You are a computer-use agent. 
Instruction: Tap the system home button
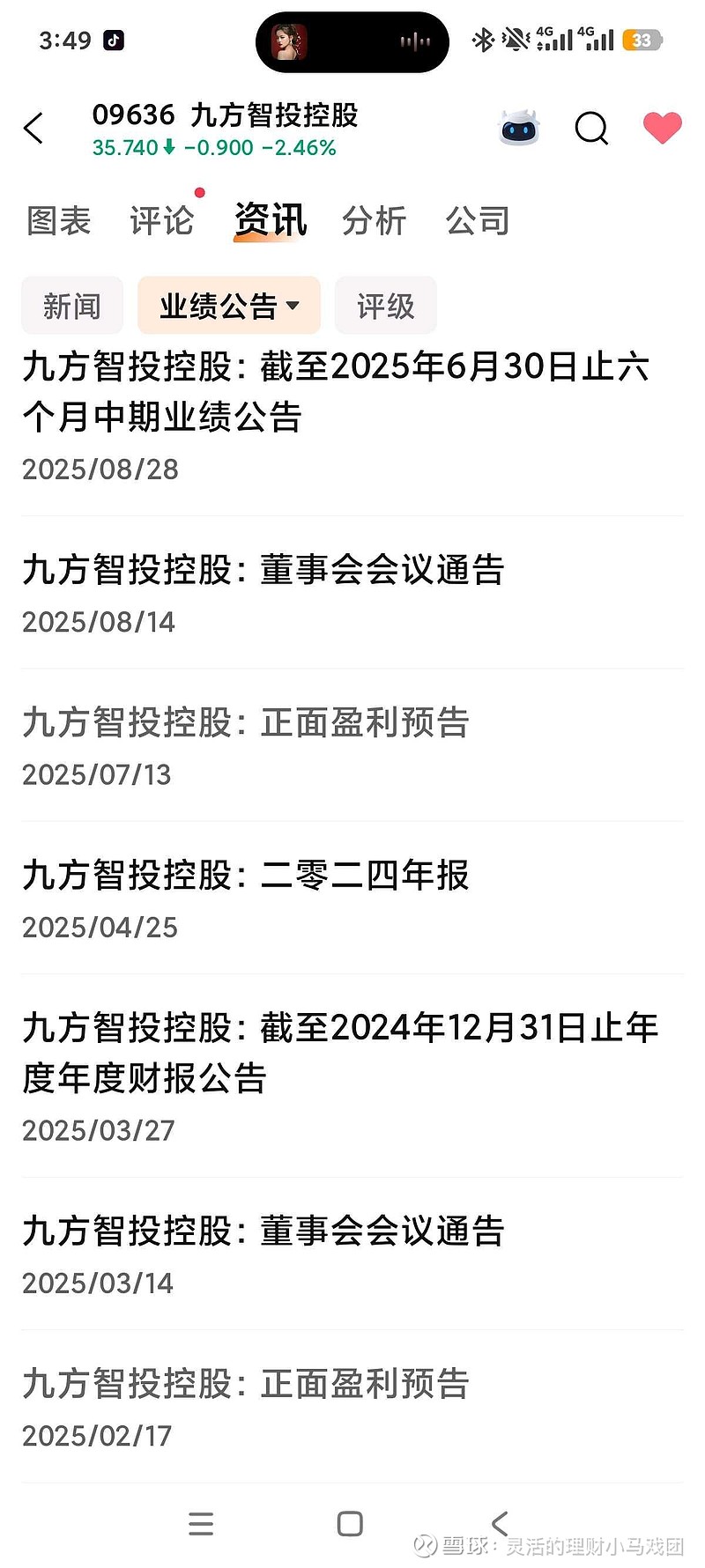(x=350, y=1523)
